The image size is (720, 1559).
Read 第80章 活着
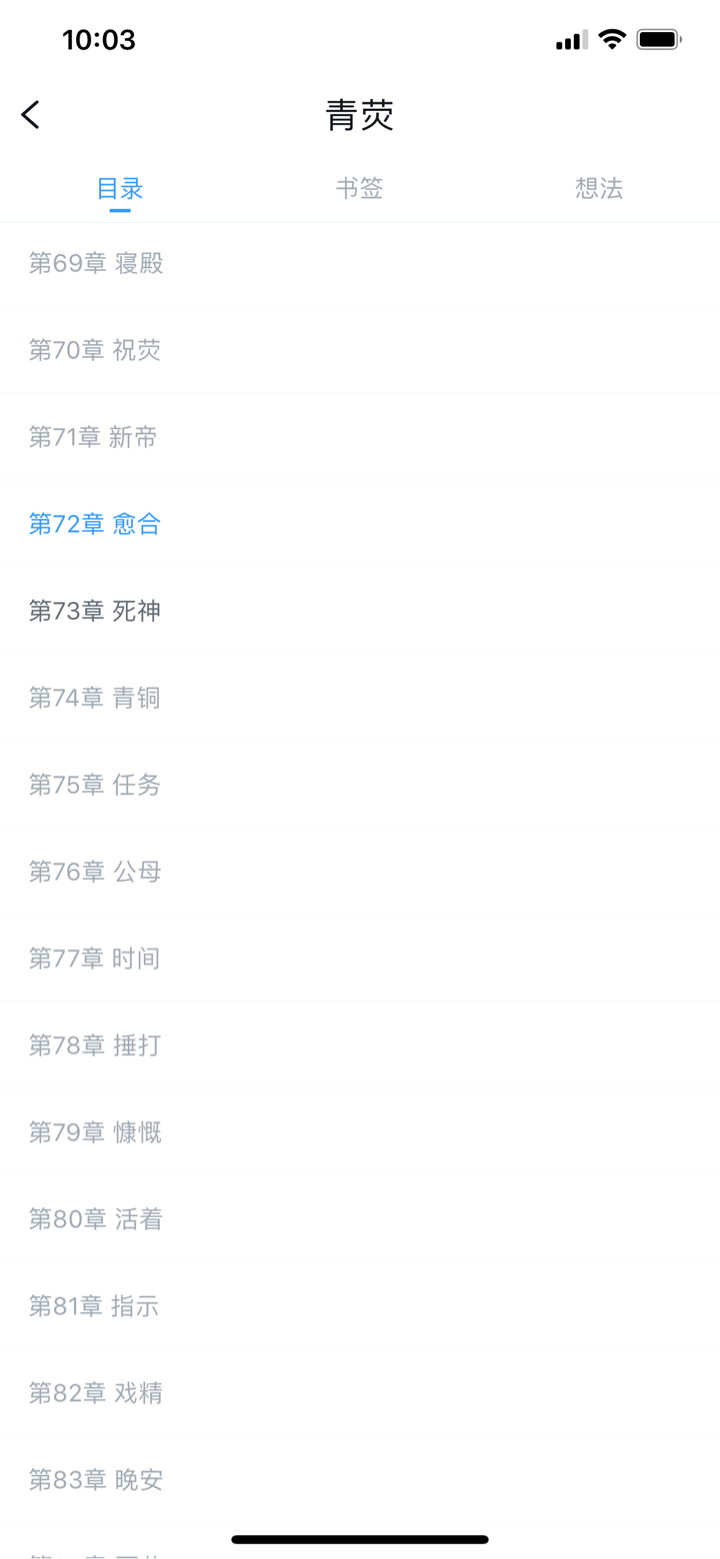[x=96, y=1220]
